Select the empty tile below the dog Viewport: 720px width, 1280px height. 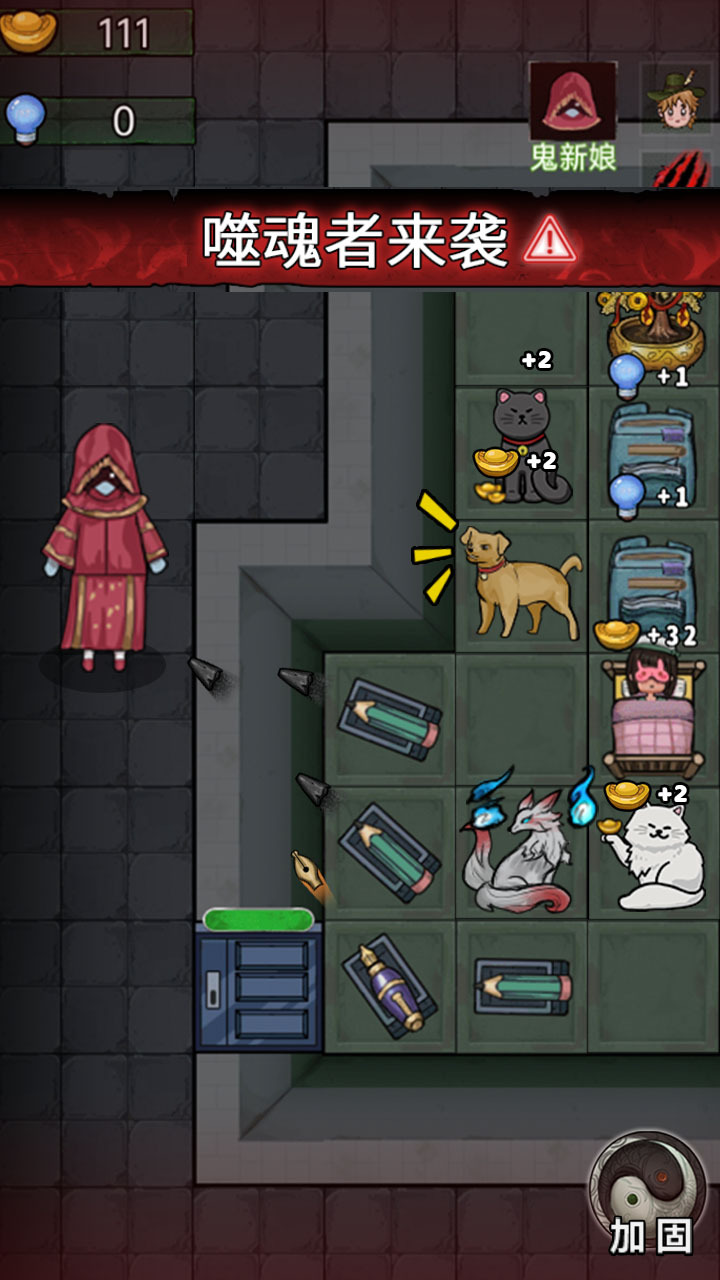pos(520,718)
